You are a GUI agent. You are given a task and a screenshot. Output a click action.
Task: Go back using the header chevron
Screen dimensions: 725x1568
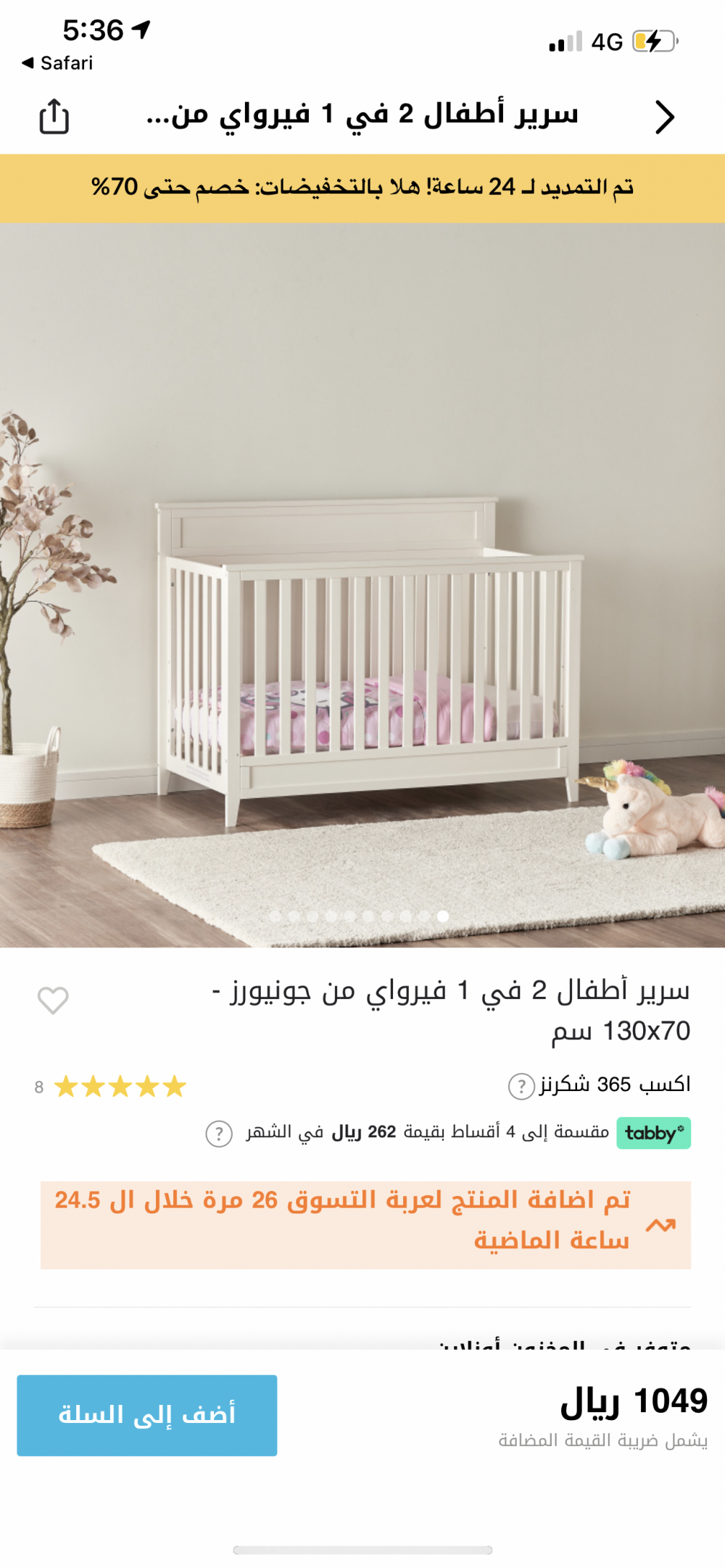(664, 117)
